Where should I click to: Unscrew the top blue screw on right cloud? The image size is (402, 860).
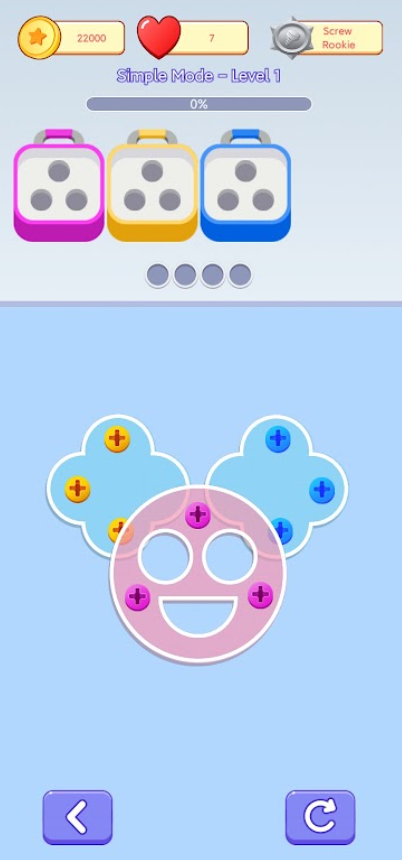tap(278, 439)
